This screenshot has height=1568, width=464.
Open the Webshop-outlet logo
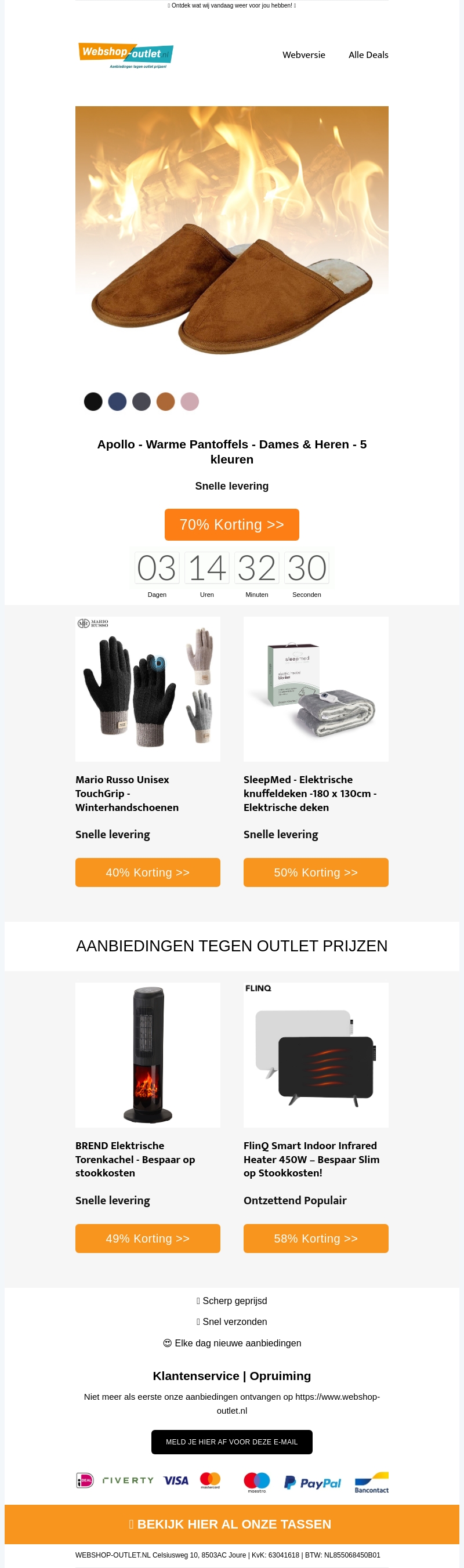point(125,55)
